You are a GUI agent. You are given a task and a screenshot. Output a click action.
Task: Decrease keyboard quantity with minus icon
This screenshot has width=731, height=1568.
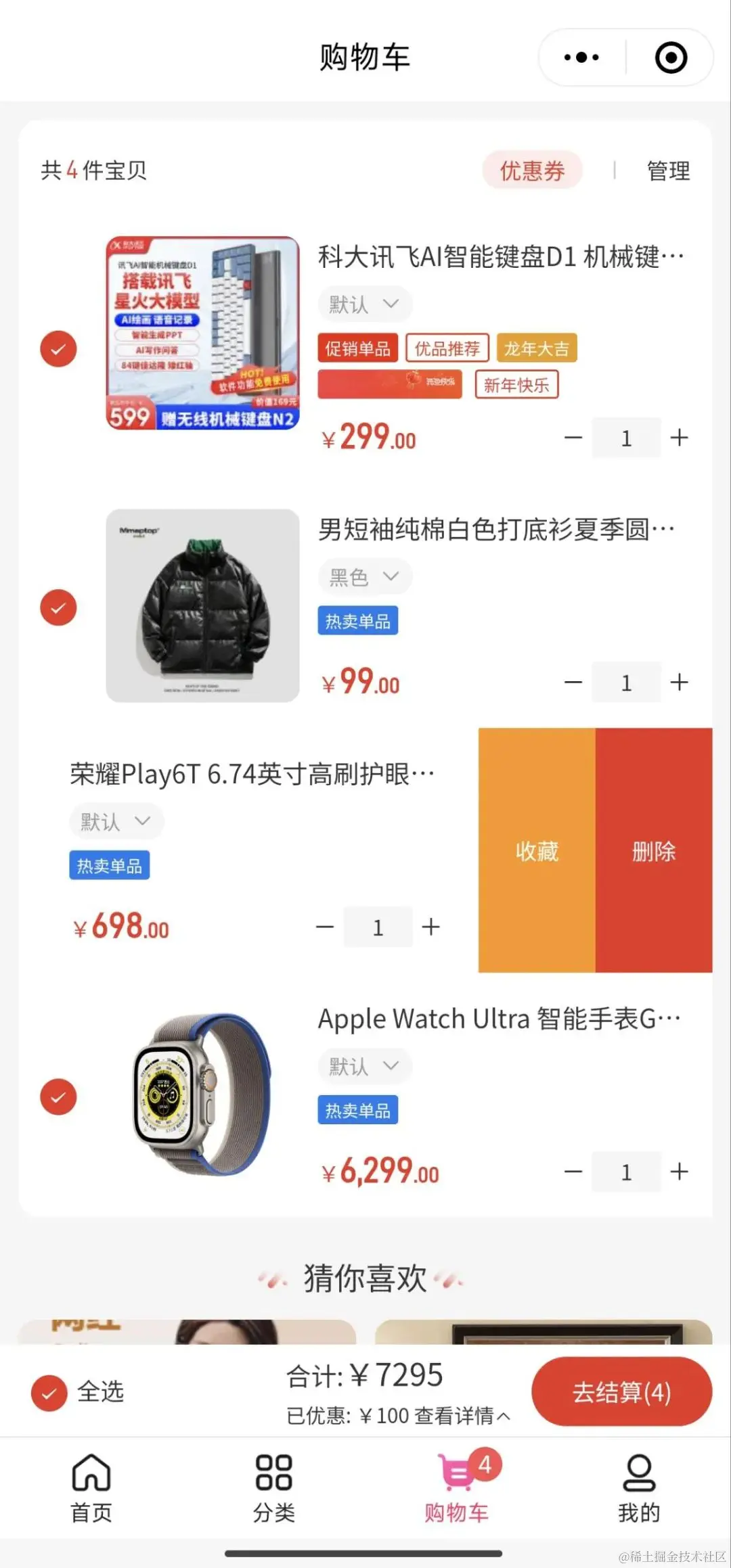[x=573, y=438]
